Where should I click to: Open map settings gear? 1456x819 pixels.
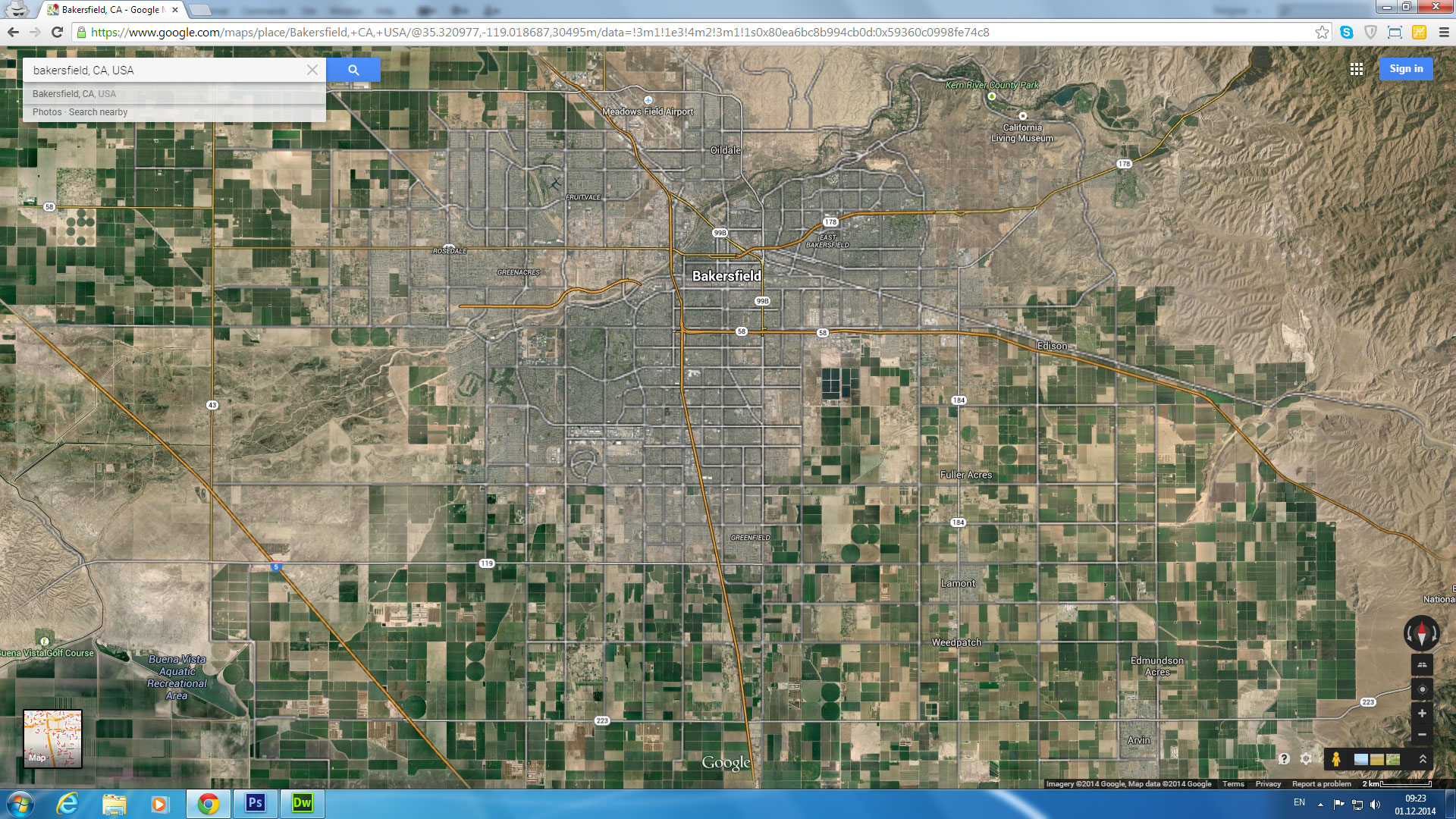point(1306,758)
